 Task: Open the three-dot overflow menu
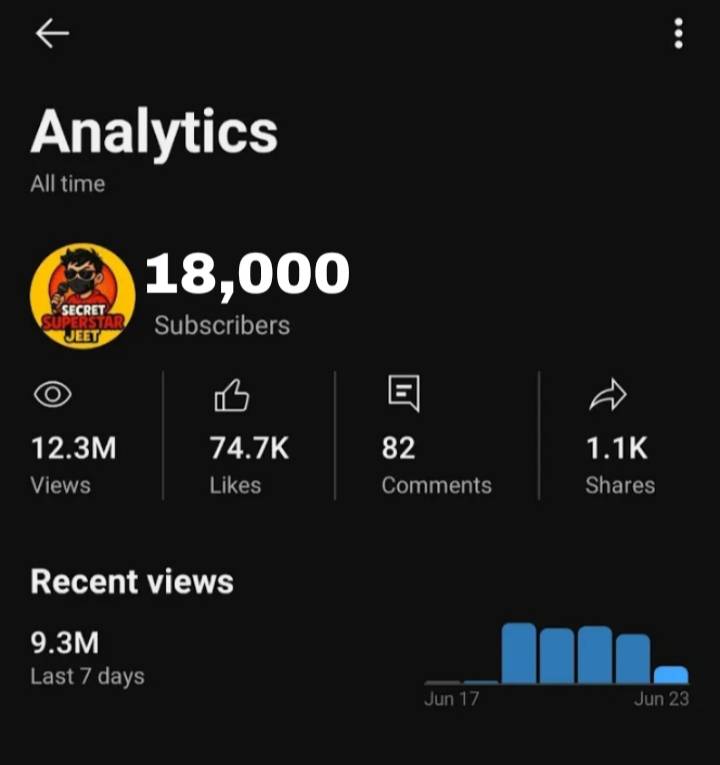click(x=679, y=34)
